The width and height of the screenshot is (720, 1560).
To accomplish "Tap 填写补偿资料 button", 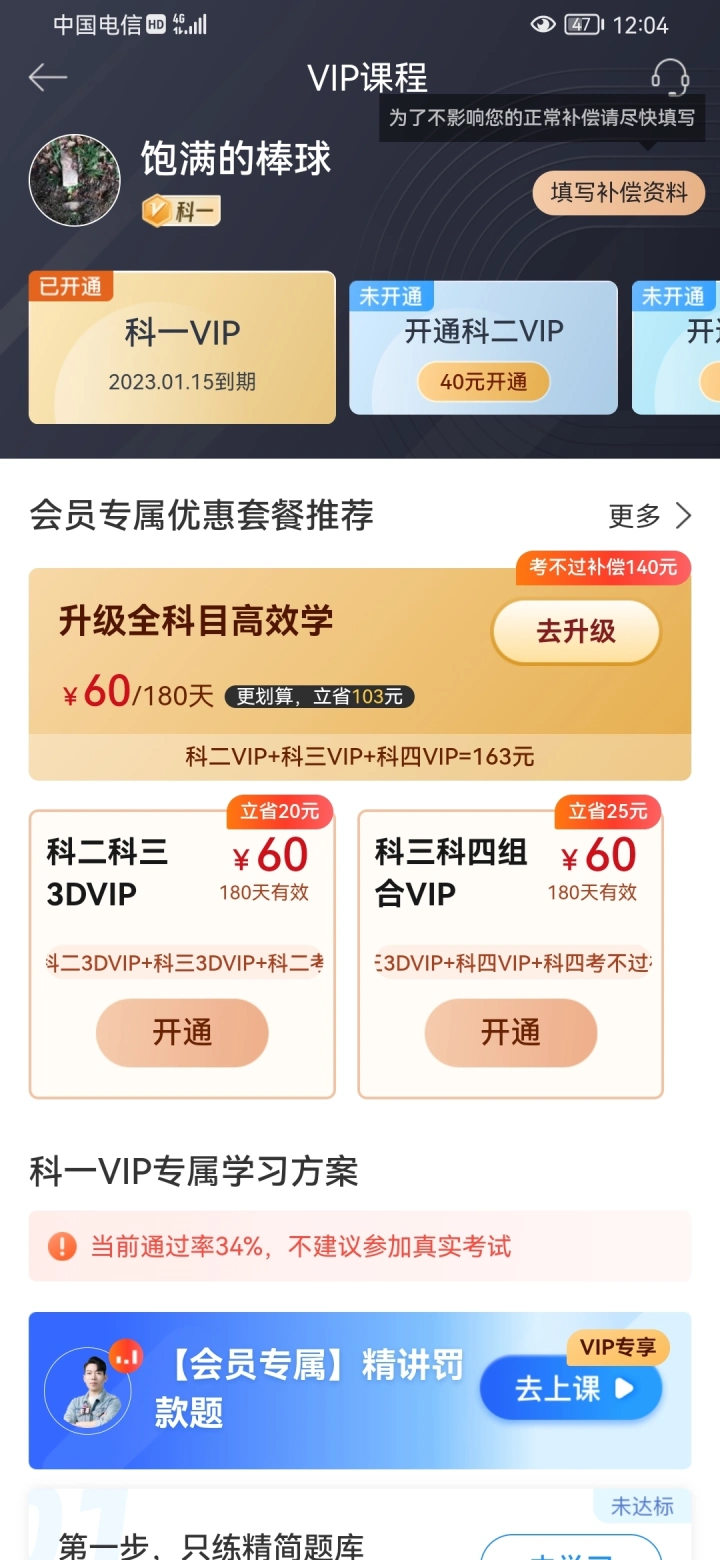I will pyautogui.click(x=619, y=193).
